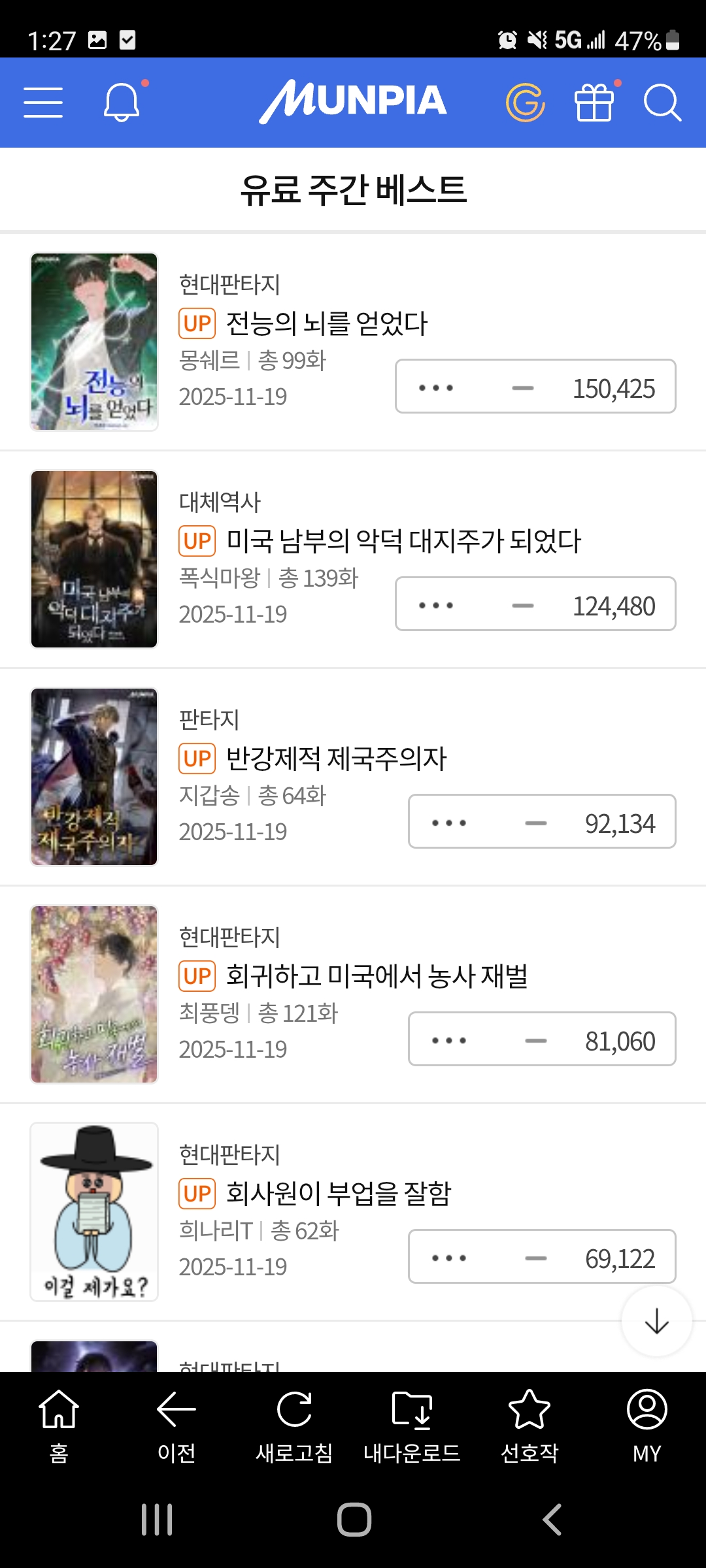The height and width of the screenshot is (1568, 706).
Task: Open the notification bell
Action: point(121,102)
